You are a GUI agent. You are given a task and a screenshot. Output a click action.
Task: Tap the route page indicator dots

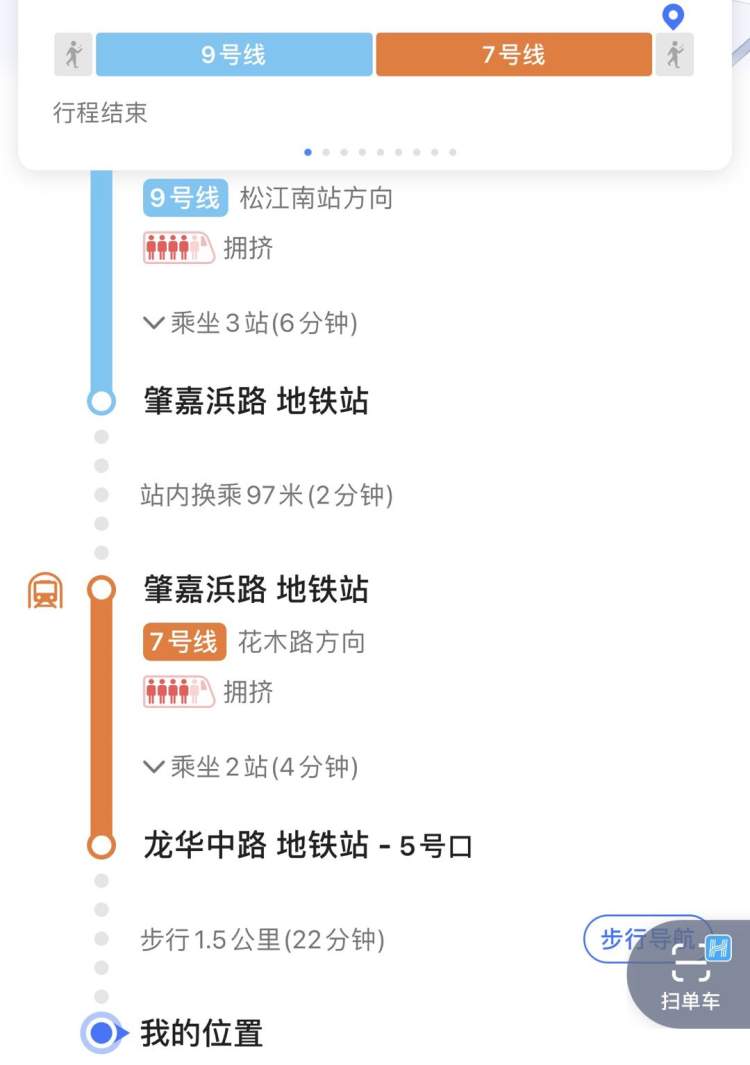click(x=380, y=152)
